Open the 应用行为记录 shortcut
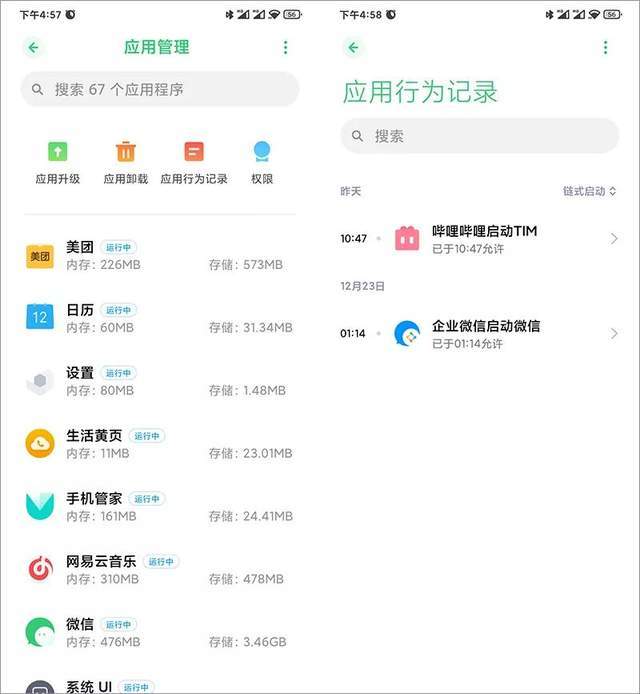The image size is (640, 694). pos(194,163)
